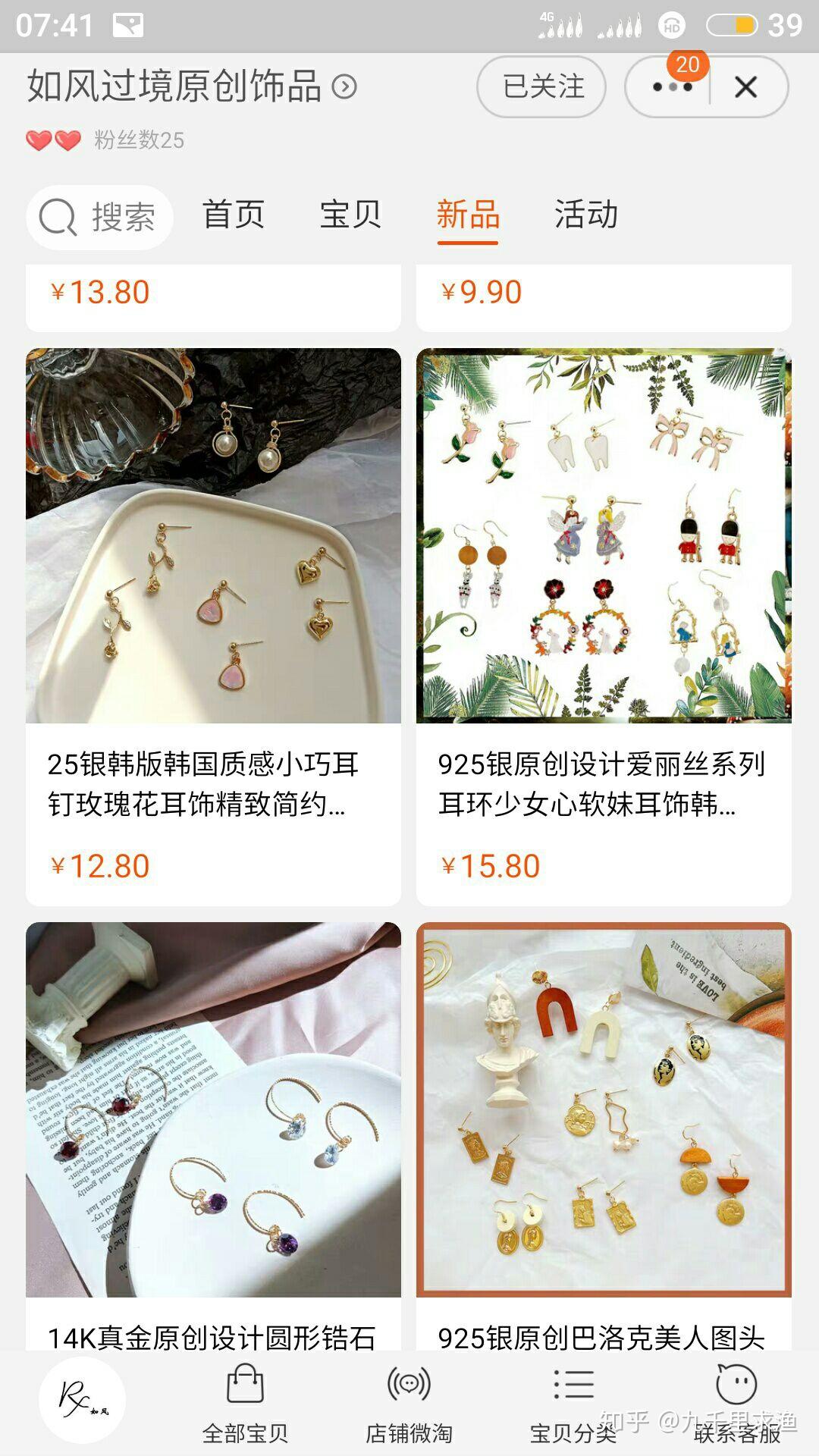Tap the shop logo in bottom bar
The height and width of the screenshot is (1456, 819).
coord(82,1400)
